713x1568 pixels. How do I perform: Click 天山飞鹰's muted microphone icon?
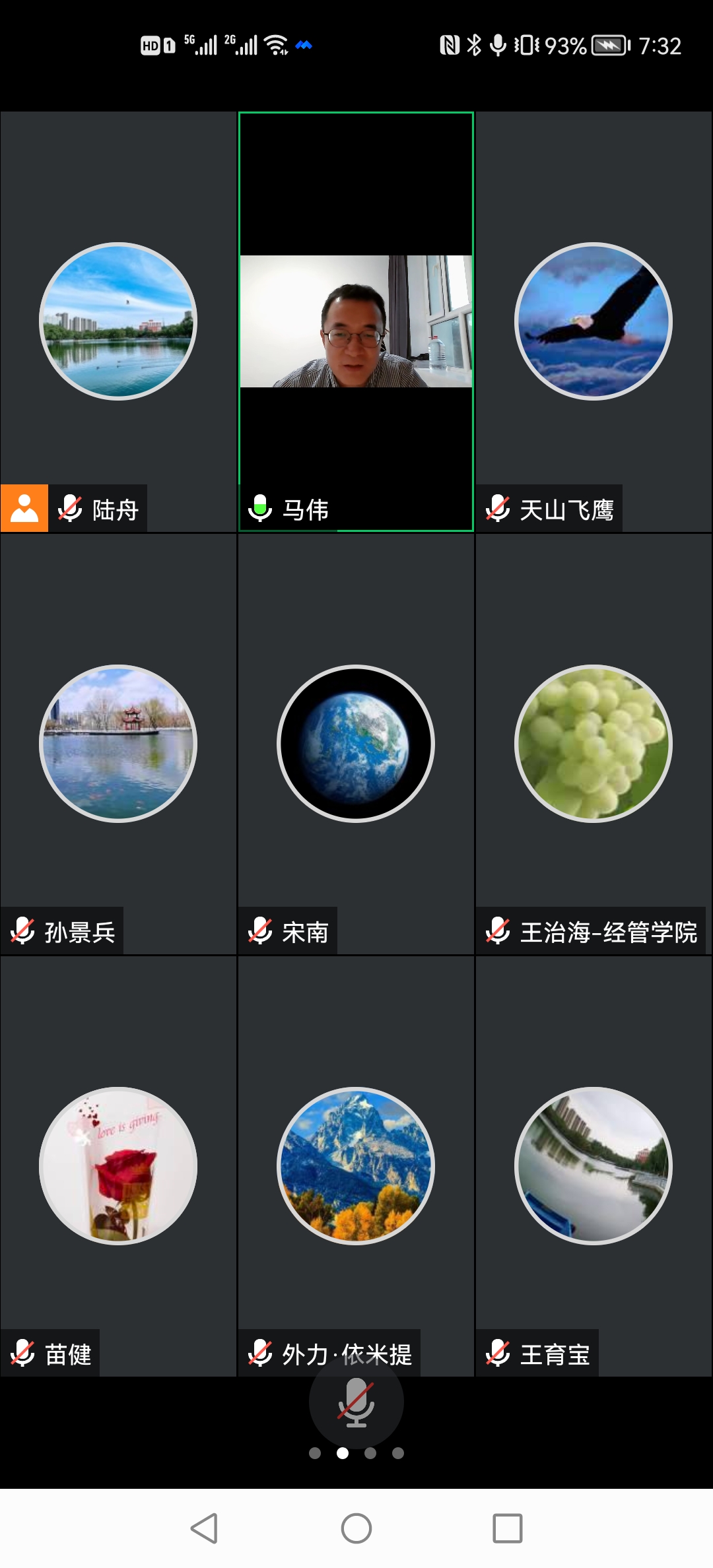pos(497,508)
